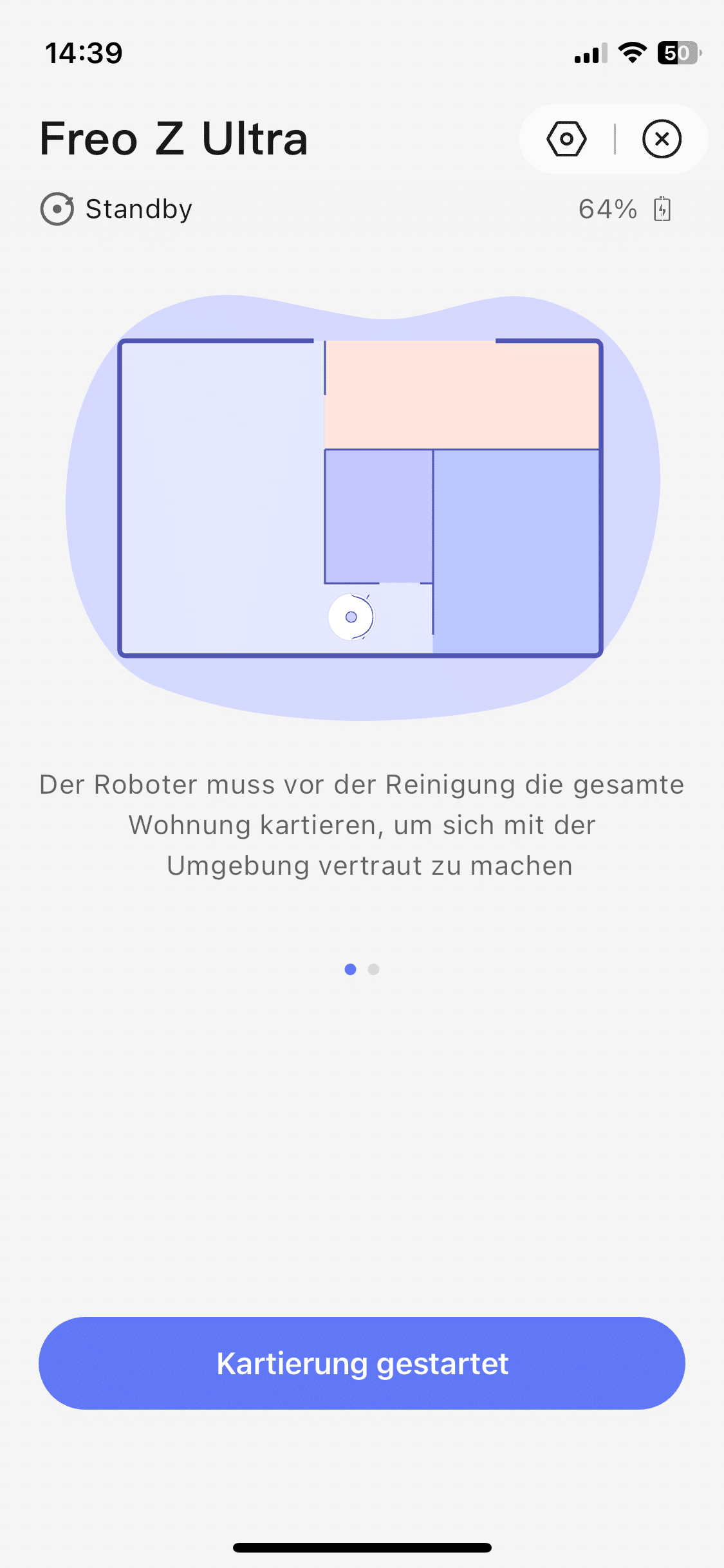Tap the Kartierung gestartet button
Image resolution: width=724 pixels, height=1568 pixels.
(362, 1363)
